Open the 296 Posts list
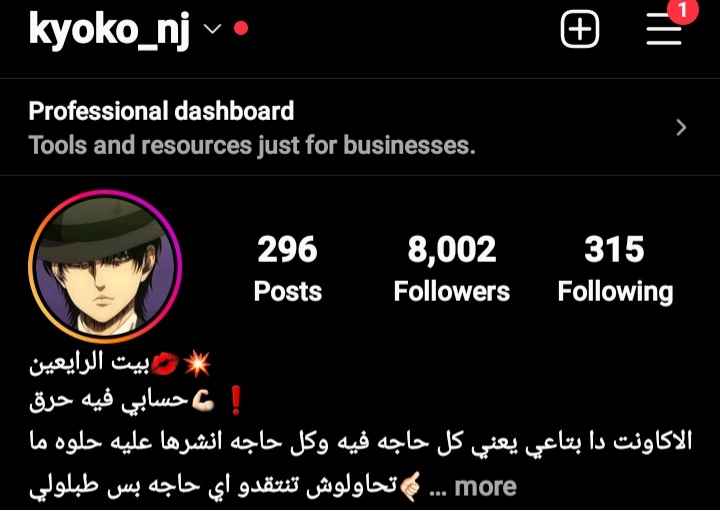Screen dimensions: 720x510 click(287, 268)
